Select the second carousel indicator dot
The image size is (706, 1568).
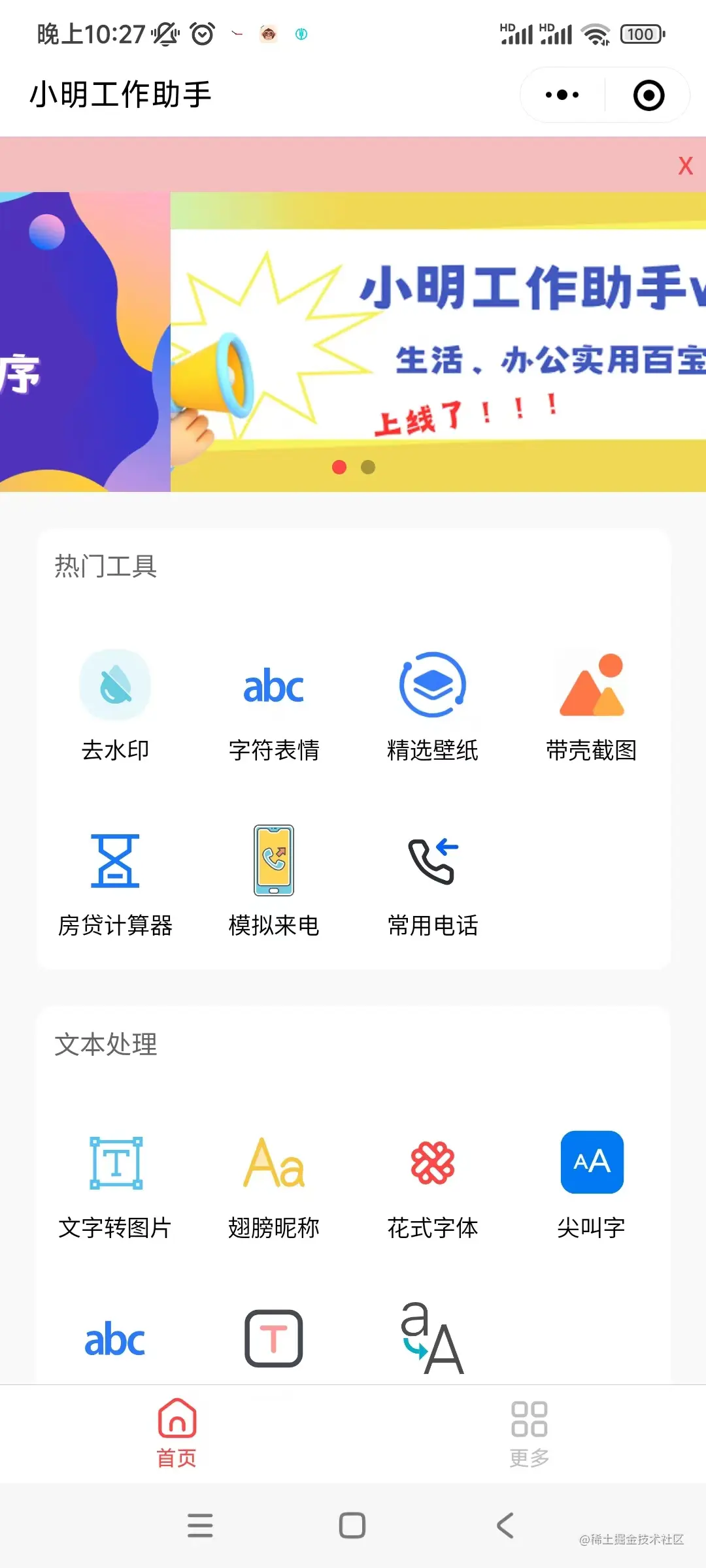click(x=367, y=468)
